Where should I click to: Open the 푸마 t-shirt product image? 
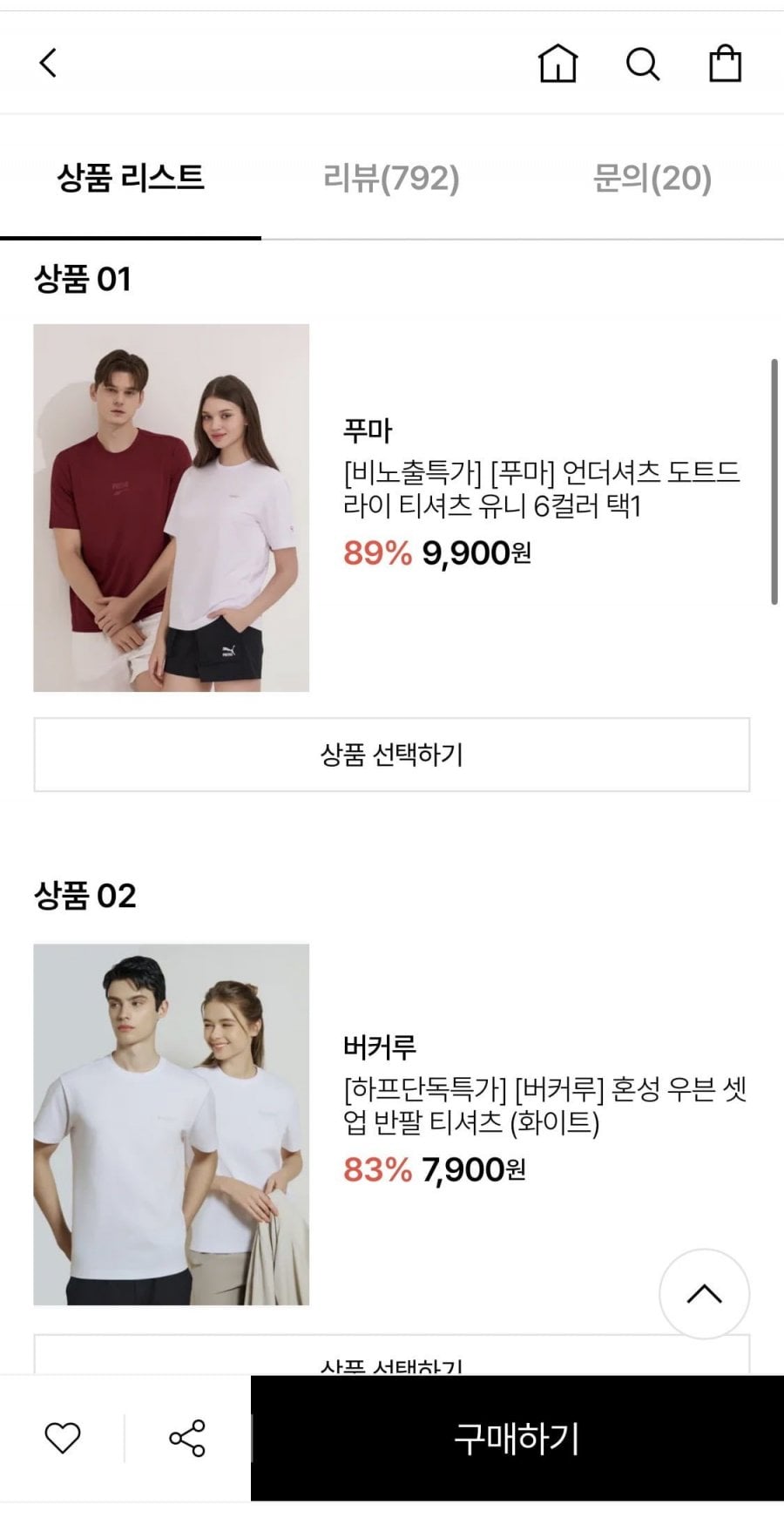[172, 508]
